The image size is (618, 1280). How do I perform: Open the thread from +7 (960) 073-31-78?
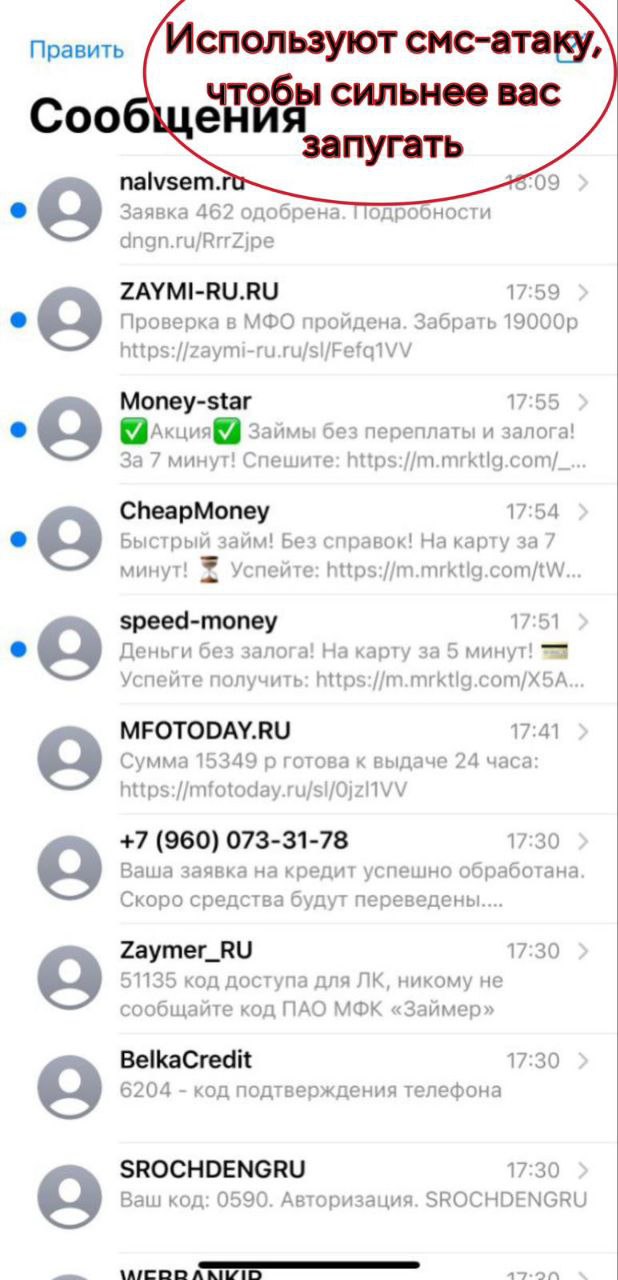point(309,869)
